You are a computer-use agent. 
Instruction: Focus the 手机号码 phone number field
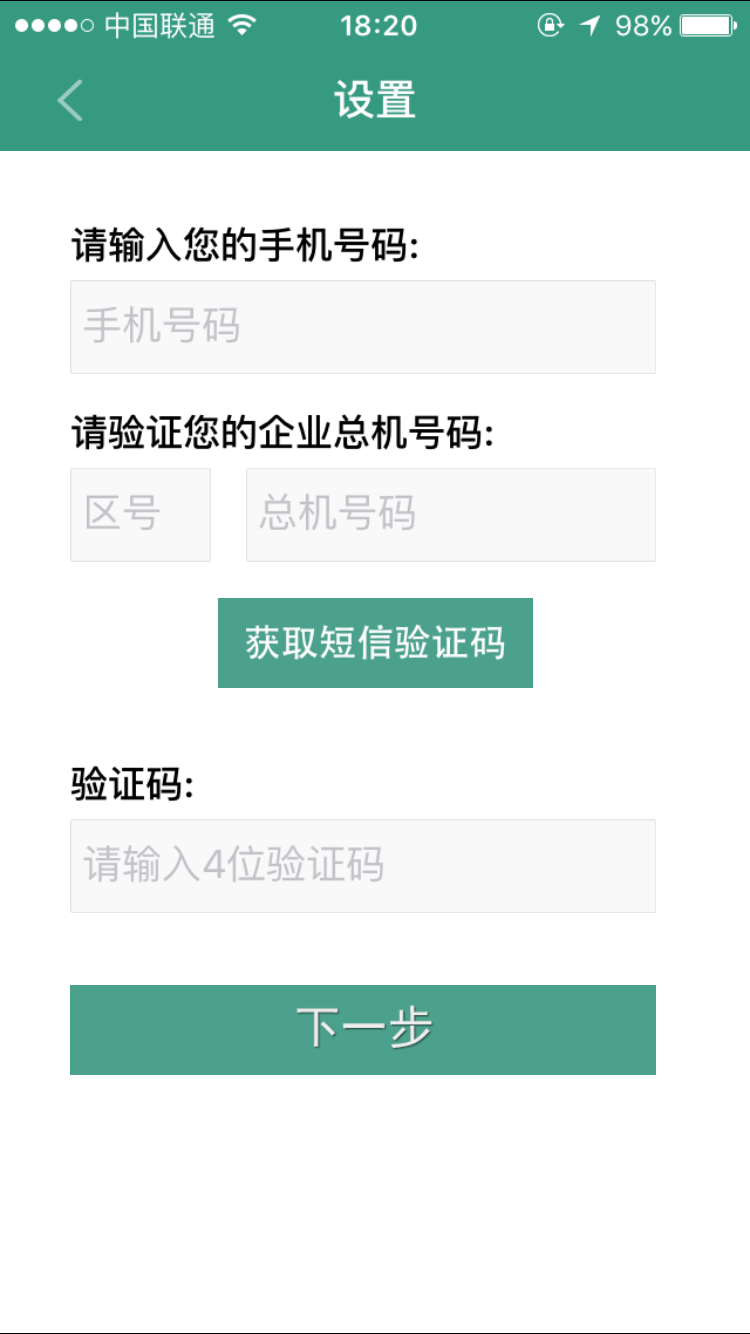[x=363, y=327]
